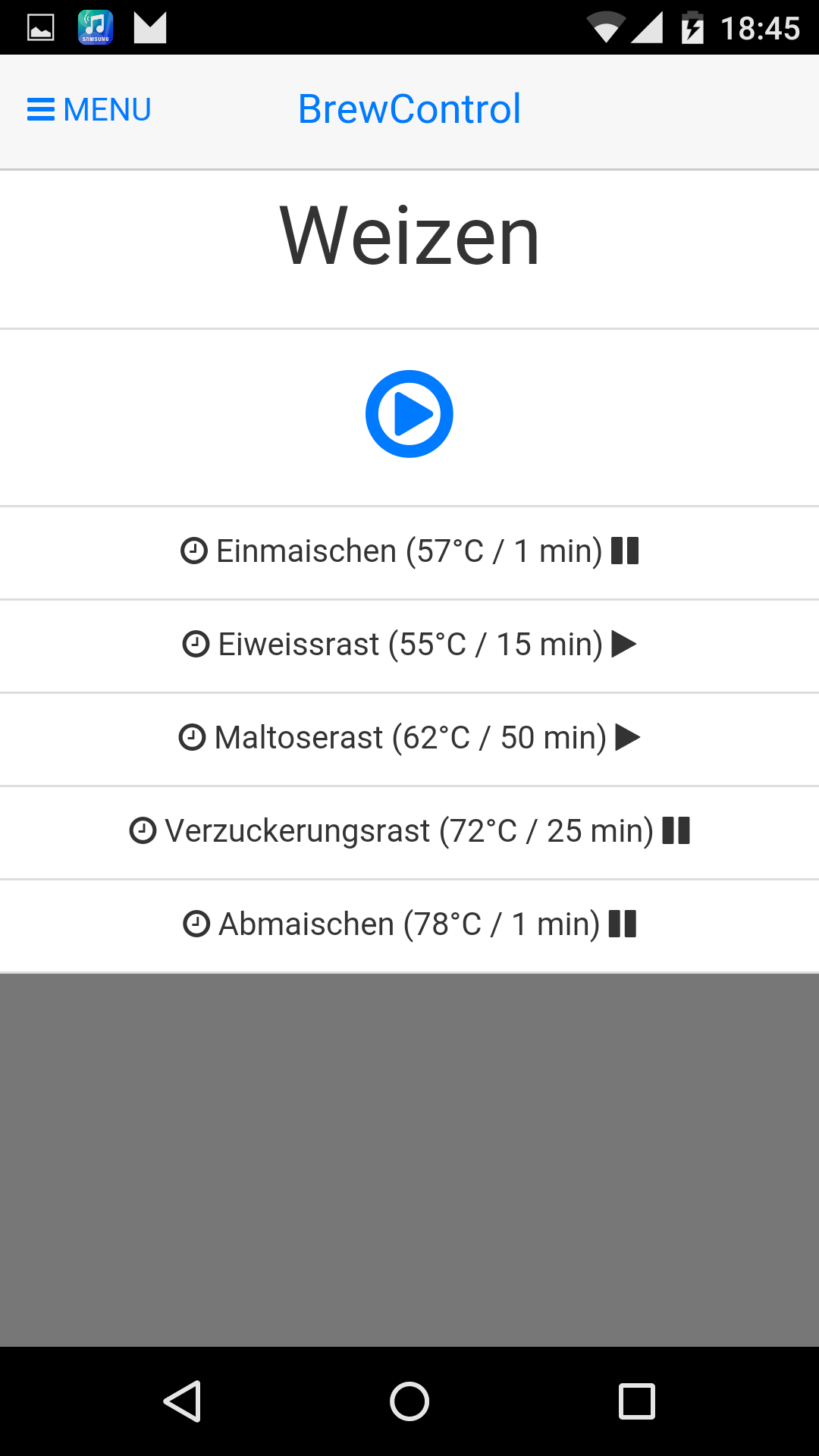This screenshot has width=819, height=1456.
Task: Tap the BrewControl title link
Action: [x=409, y=109]
